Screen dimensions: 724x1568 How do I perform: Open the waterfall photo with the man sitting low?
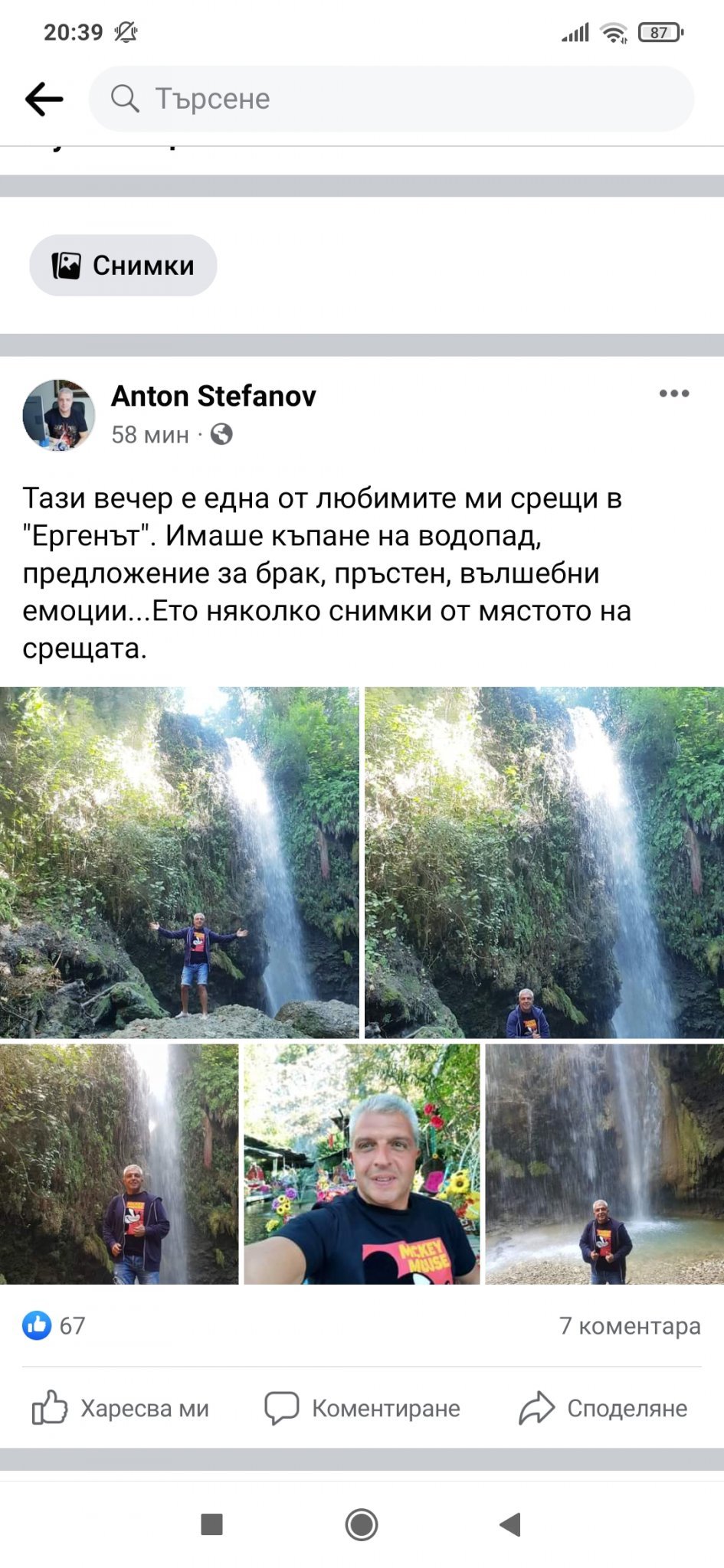[x=544, y=862]
